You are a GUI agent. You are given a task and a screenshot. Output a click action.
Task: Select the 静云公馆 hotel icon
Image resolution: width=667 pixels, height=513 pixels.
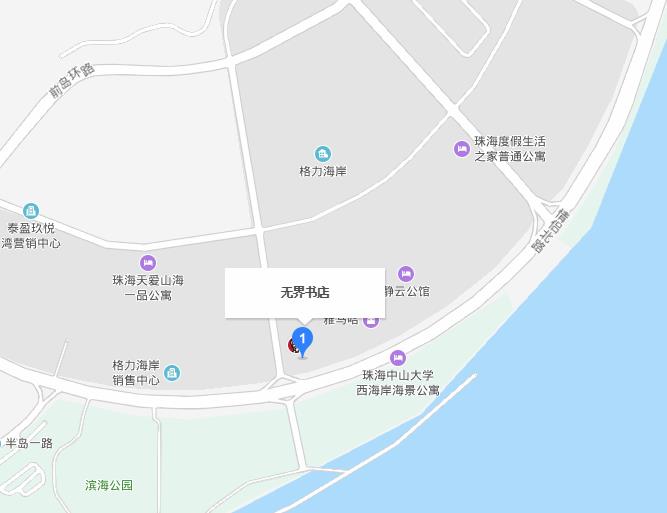(405, 274)
